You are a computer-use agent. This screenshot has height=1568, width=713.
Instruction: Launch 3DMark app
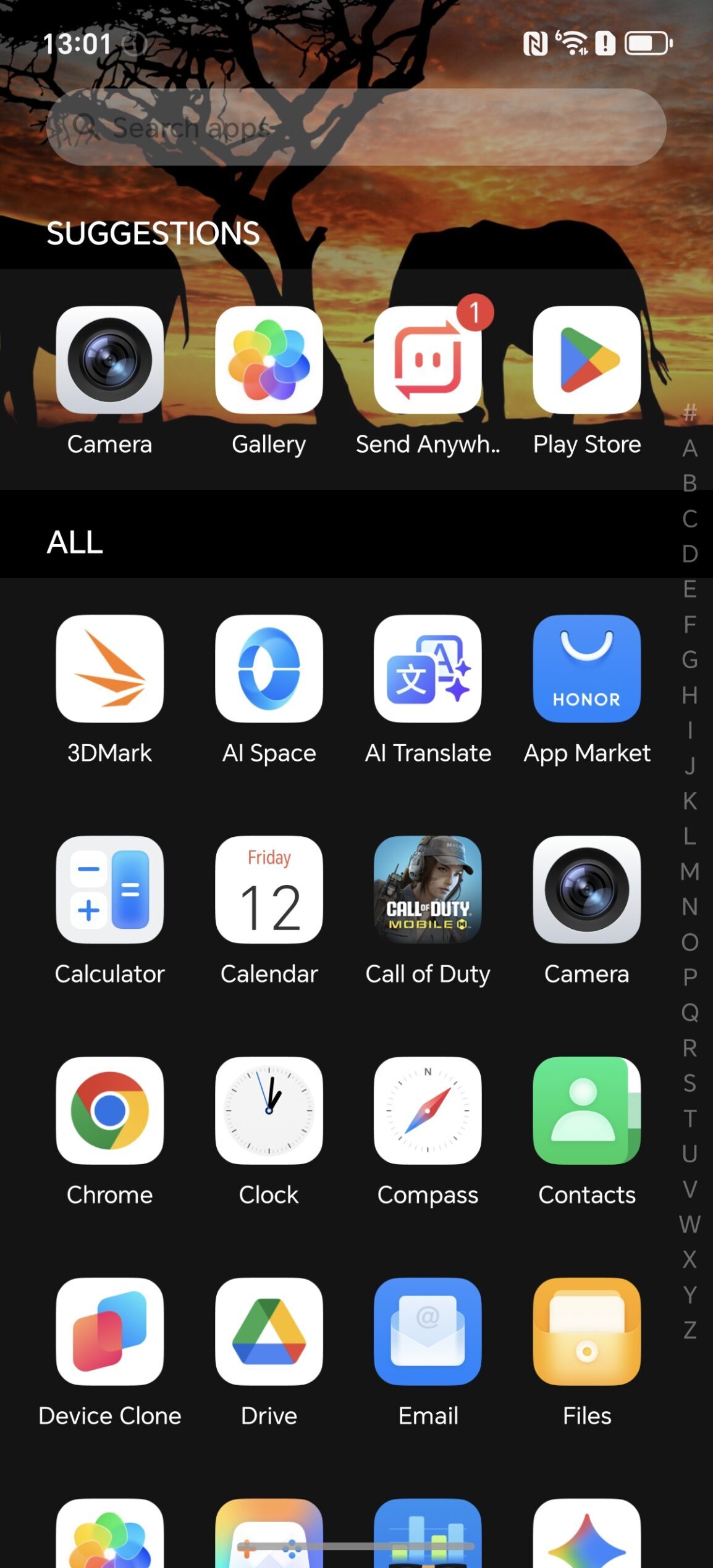110,669
